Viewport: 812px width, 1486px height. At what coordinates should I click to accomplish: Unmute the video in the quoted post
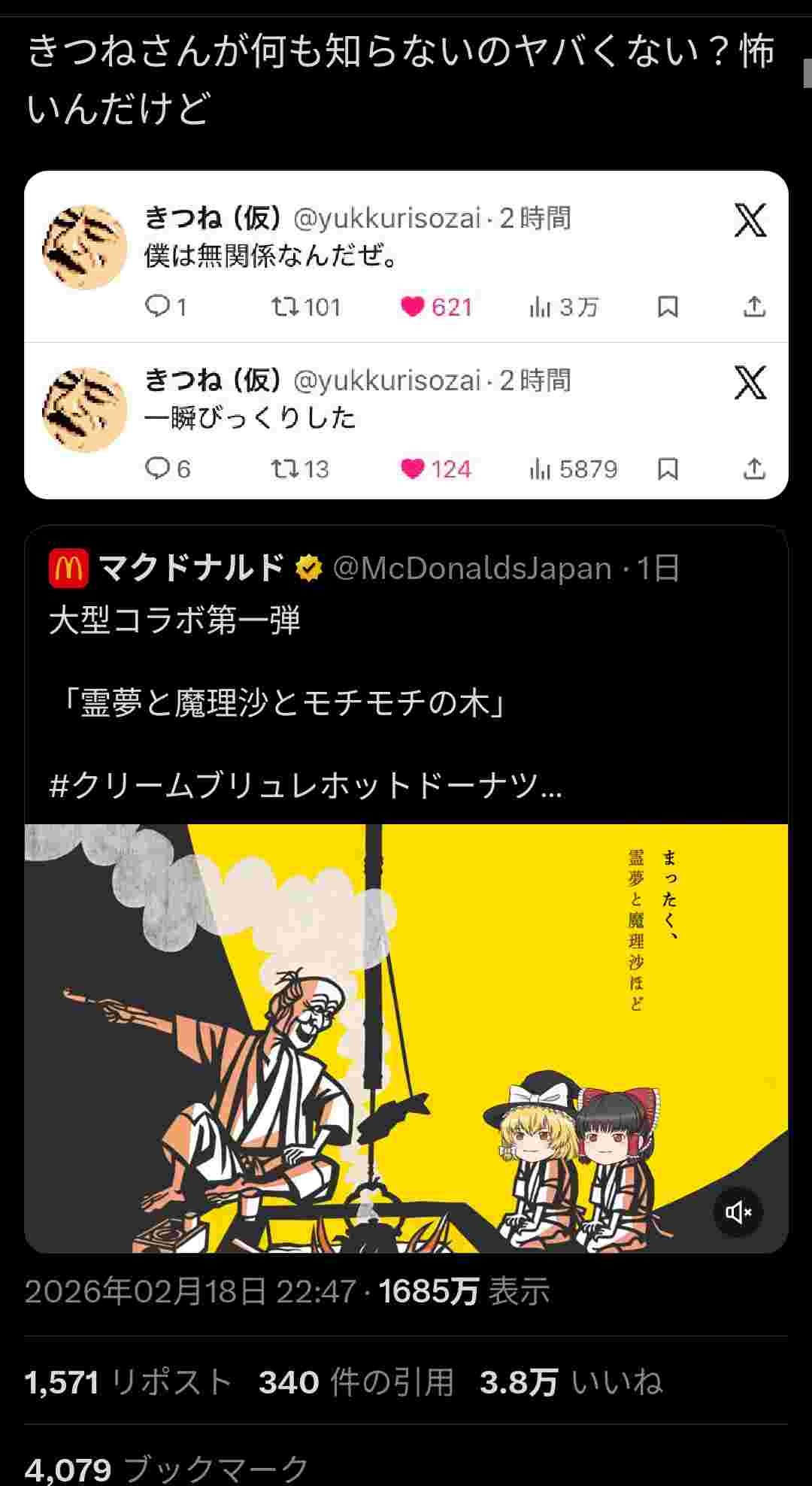pos(738,1212)
